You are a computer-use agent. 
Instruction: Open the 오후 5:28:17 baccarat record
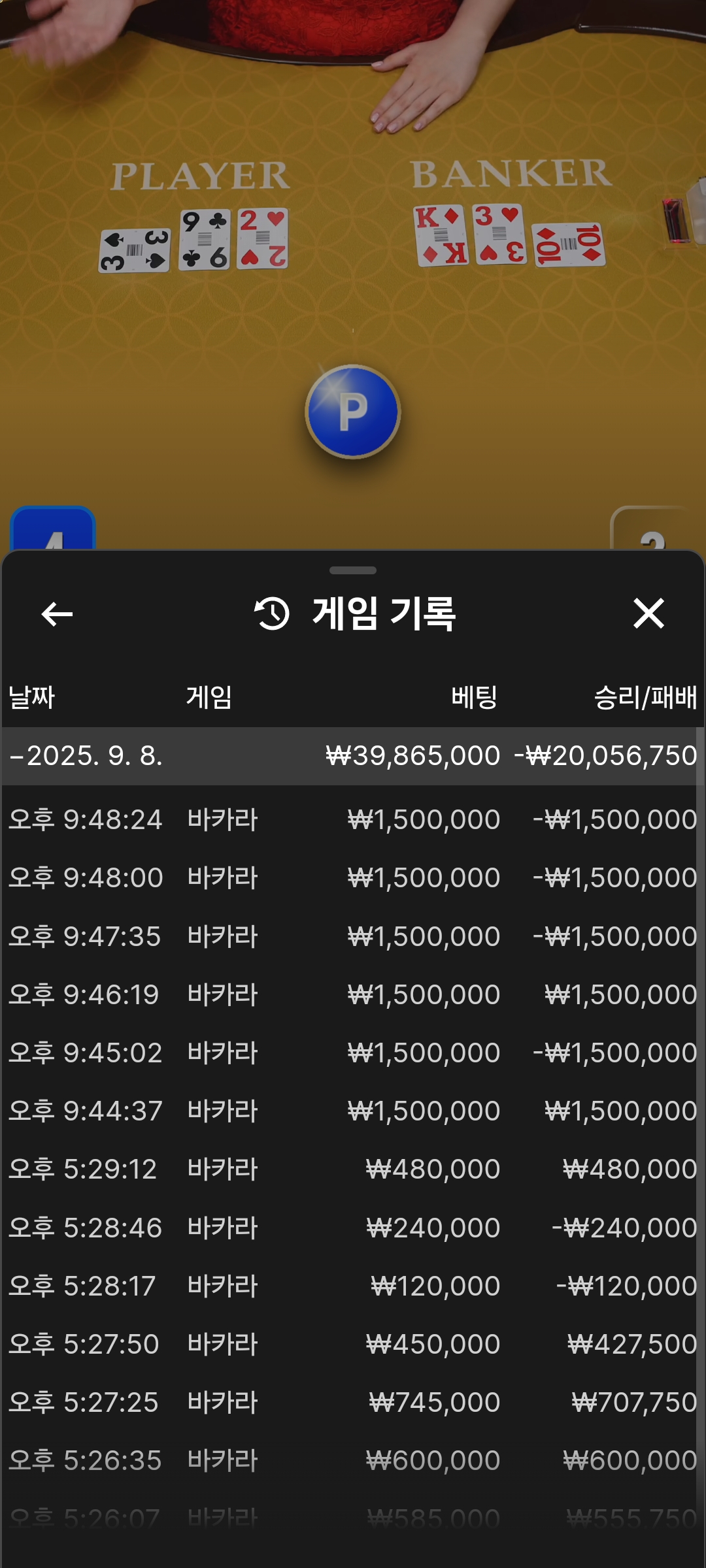point(353,1286)
